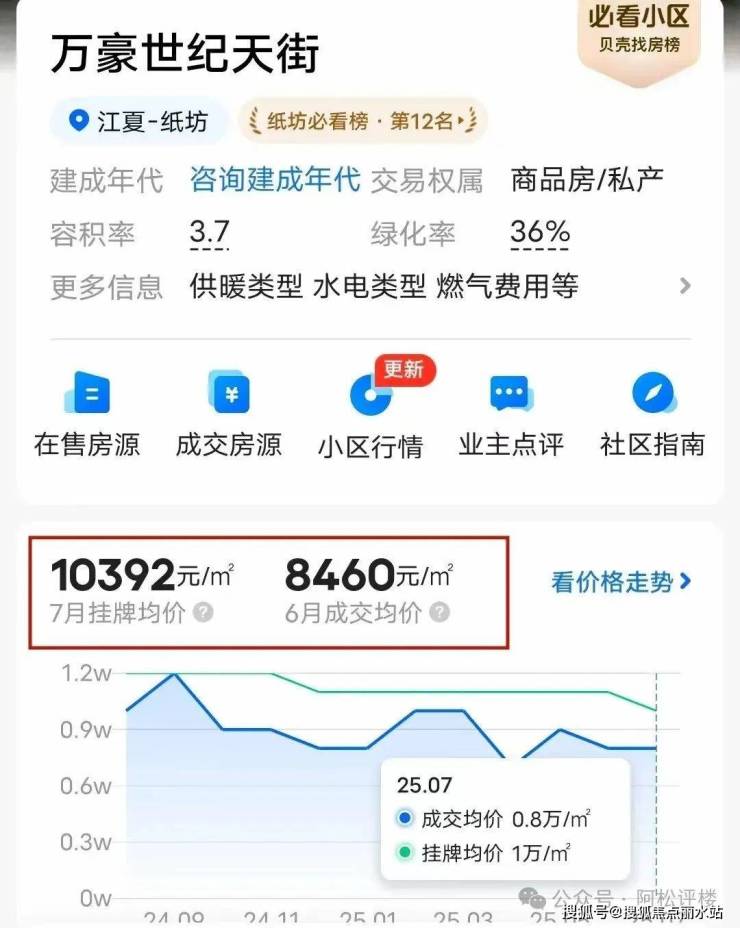
Task: Tap the 咨询建成年代 link
Action: click(275, 181)
